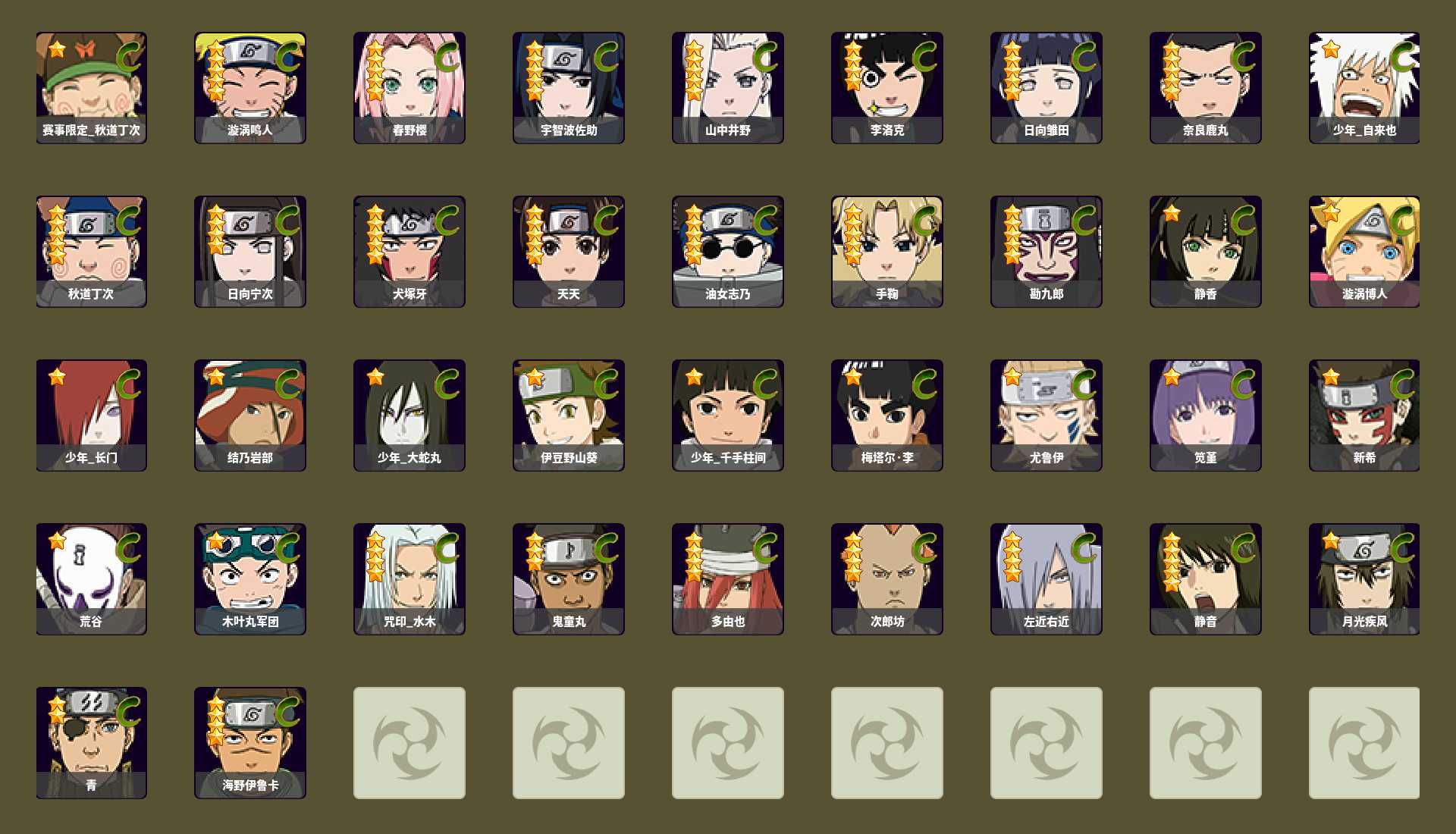
Task: Select the 李洛克 character tile
Action: click(x=887, y=87)
